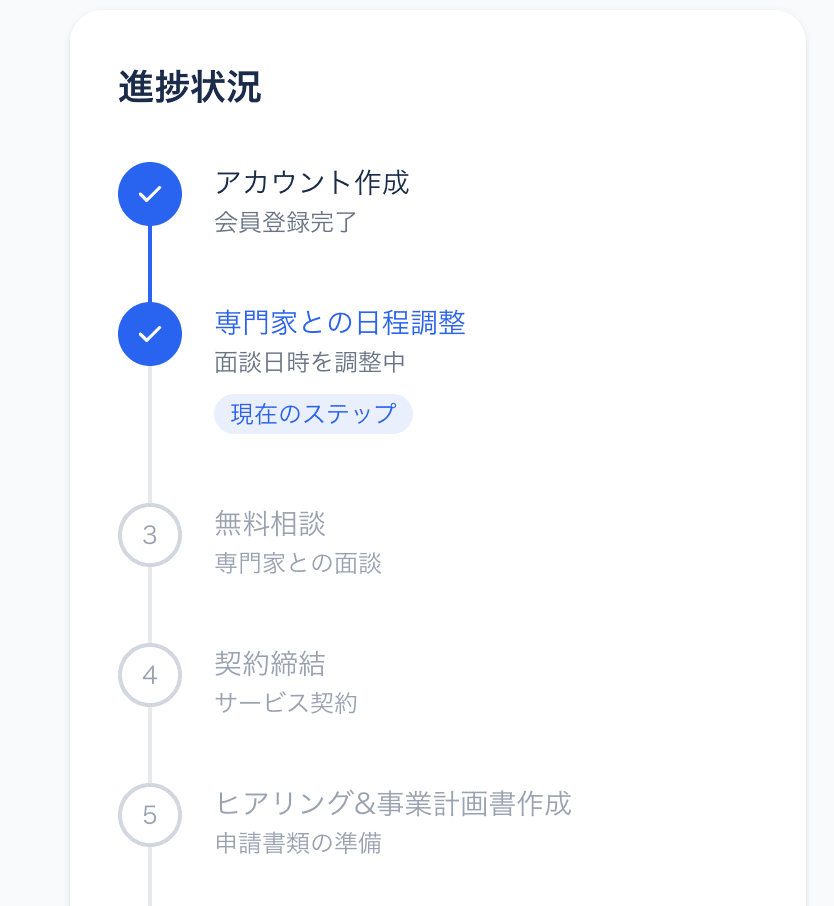
Task: Click the checkmark icon on 専門家との日程調整 step
Action: click(x=150, y=333)
